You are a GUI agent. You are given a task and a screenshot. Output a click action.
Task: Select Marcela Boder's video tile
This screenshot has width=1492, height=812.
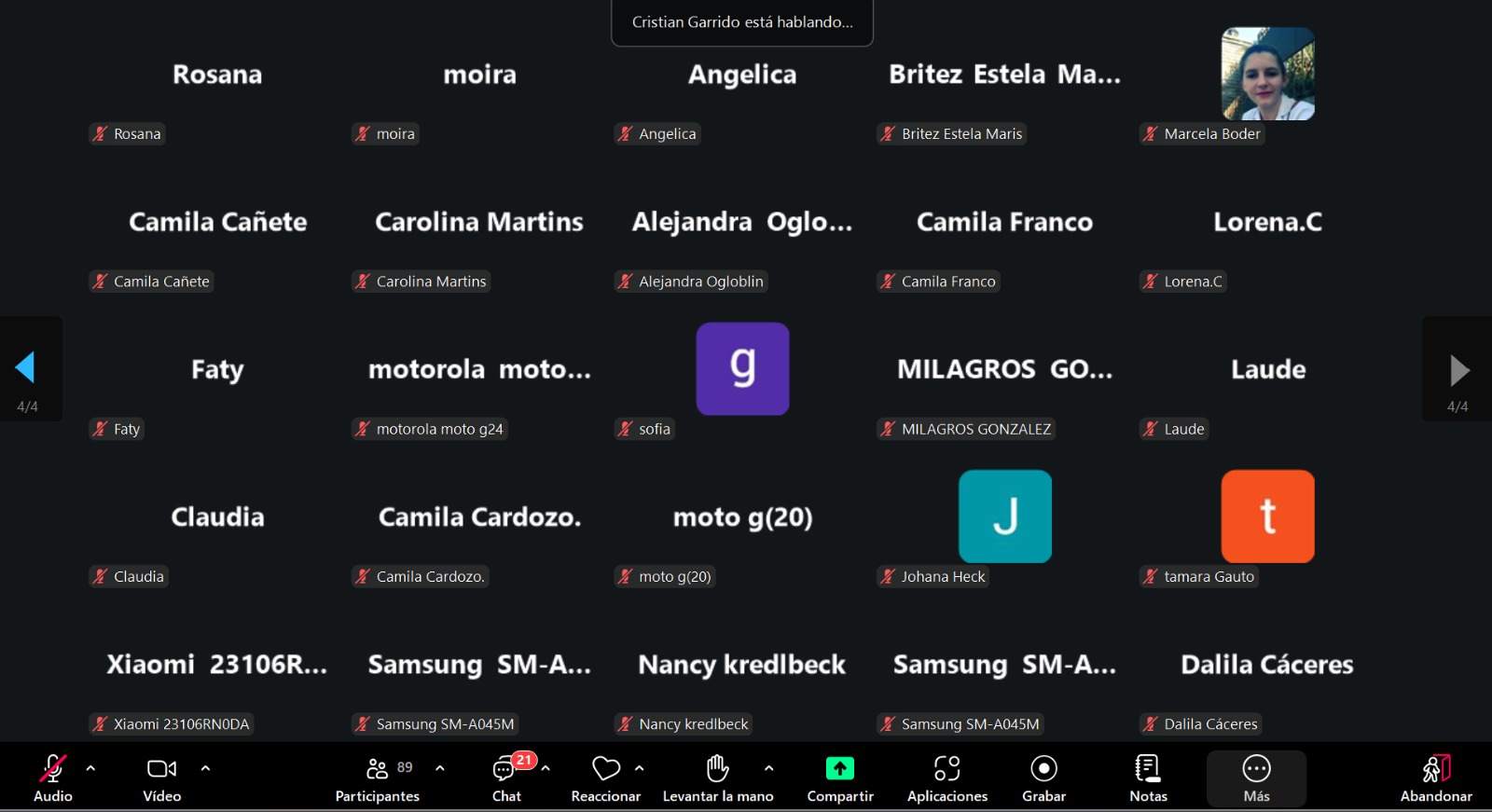1267,75
